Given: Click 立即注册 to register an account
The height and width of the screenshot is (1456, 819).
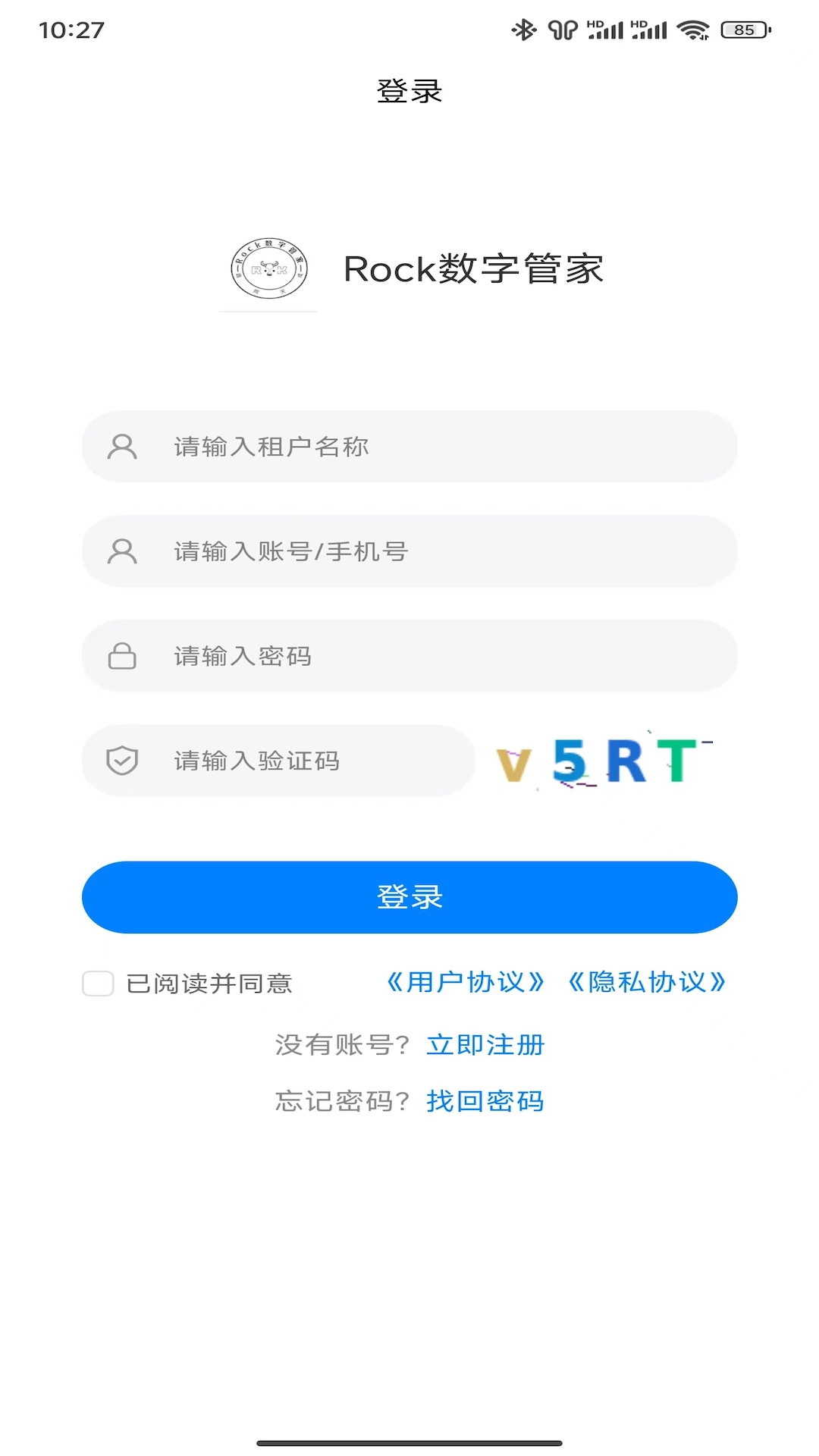Looking at the screenshot, I should click(485, 1044).
